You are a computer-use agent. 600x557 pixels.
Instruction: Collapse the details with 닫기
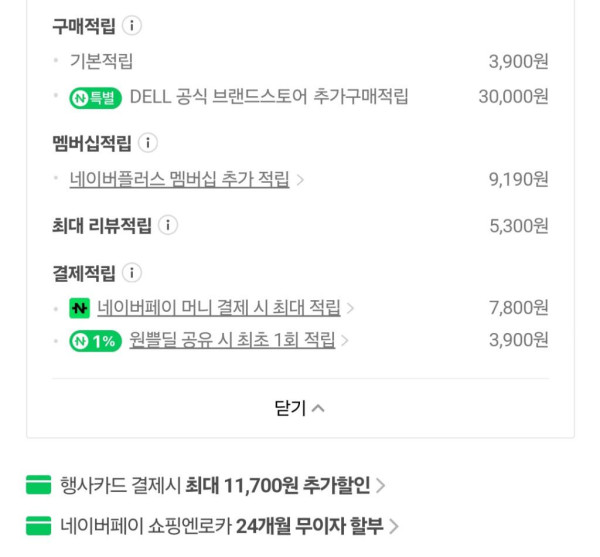pyautogui.click(x=299, y=408)
